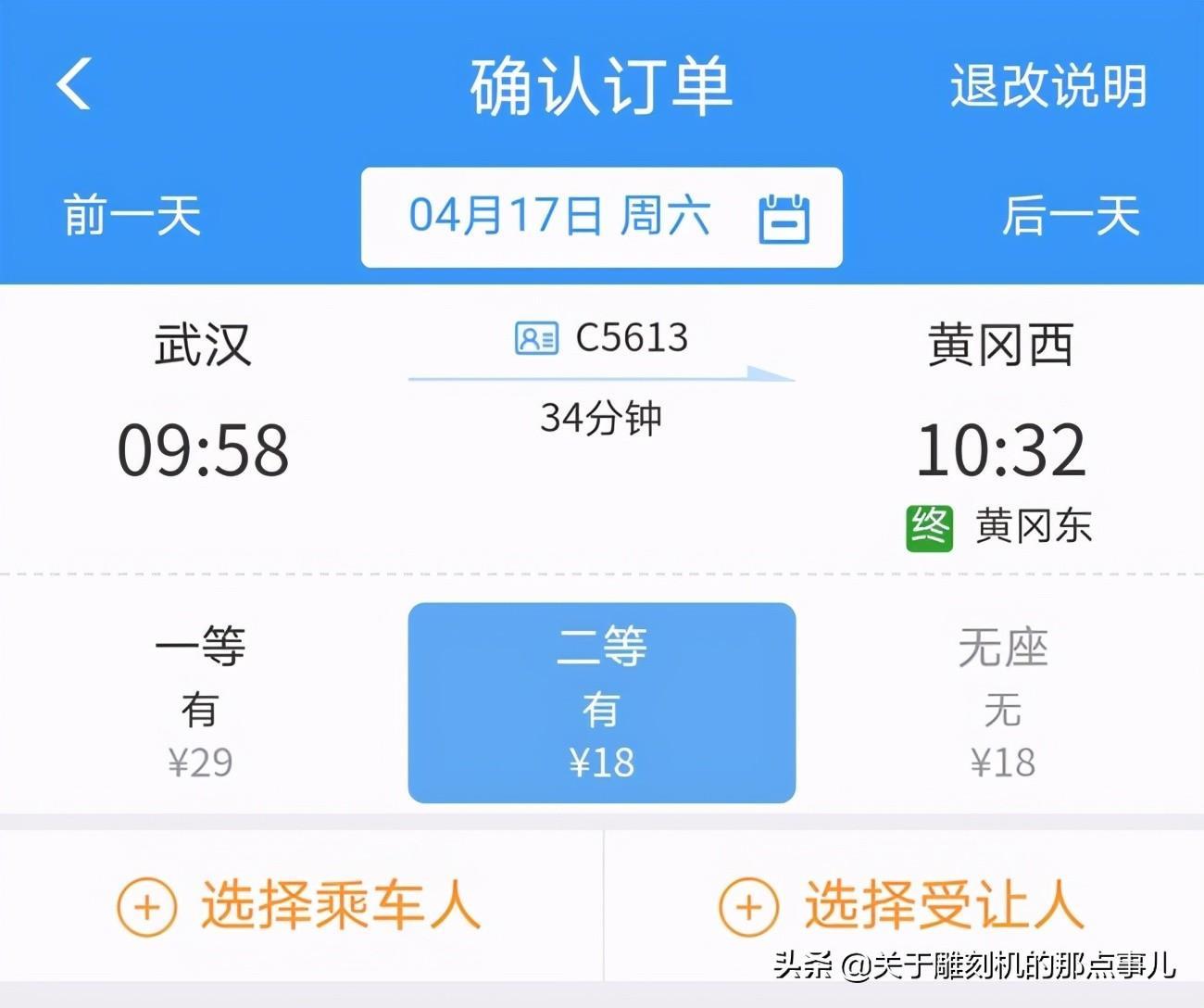Select 一等 seat at ¥29
This screenshot has width=1204, height=1008.
[200, 702]
